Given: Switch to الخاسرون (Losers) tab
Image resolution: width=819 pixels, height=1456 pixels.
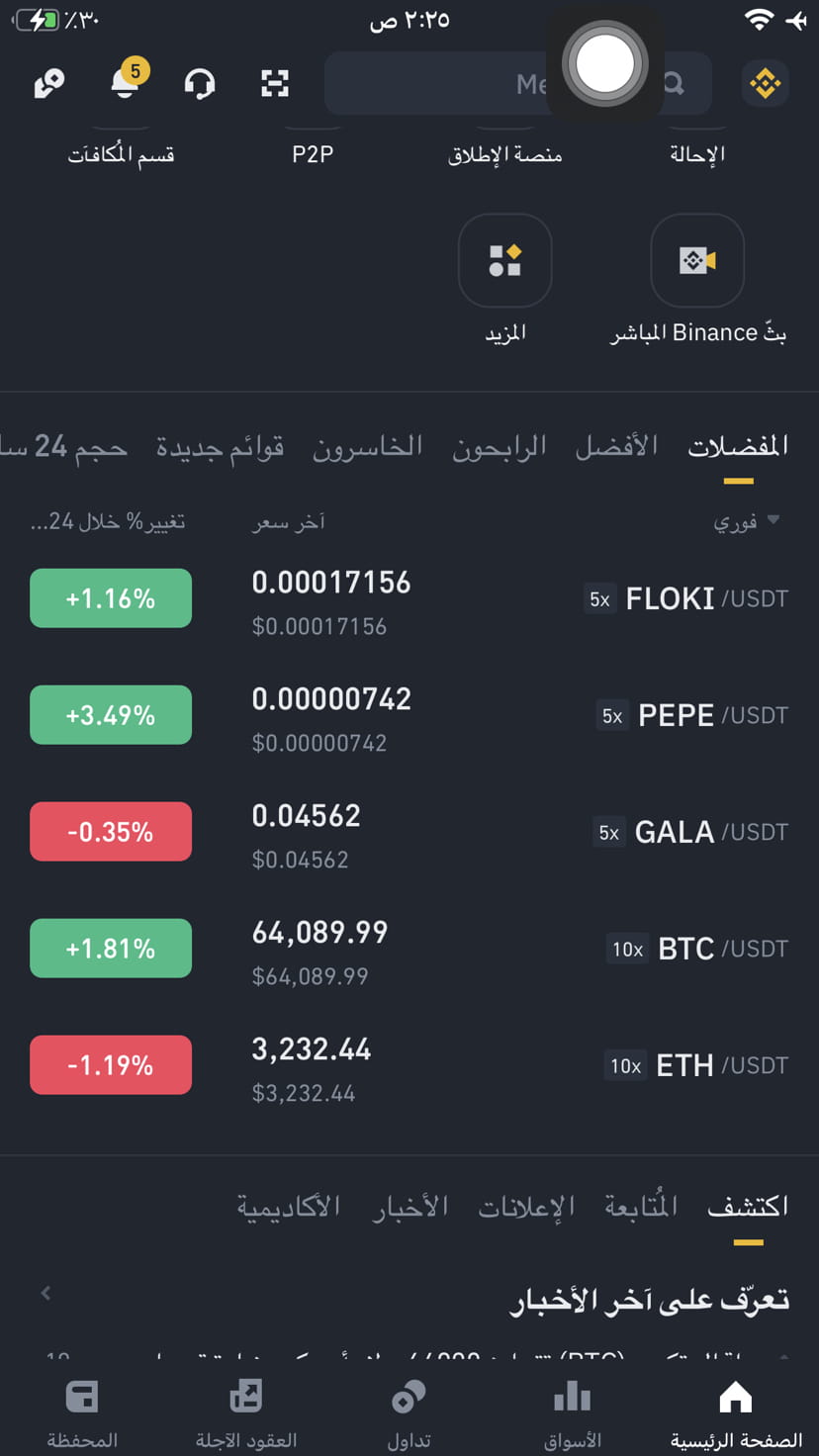Looking at the screenshot, I should tap(368, 447).
